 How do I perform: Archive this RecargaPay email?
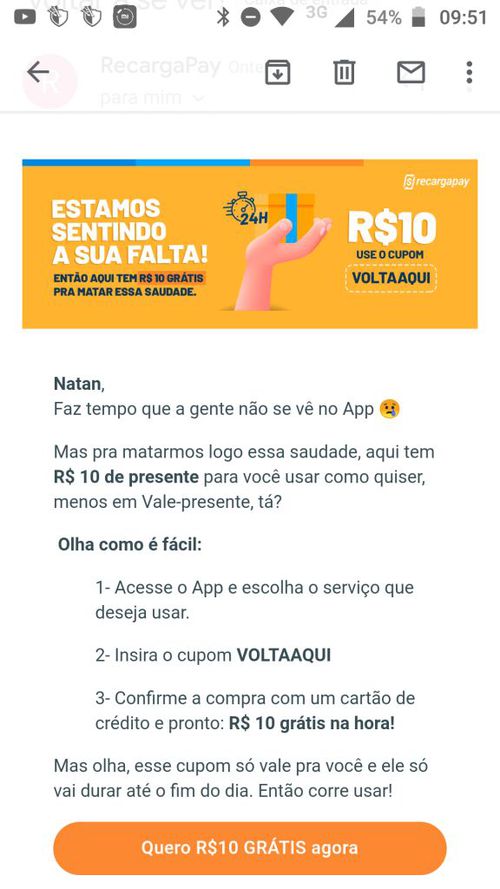278,73
